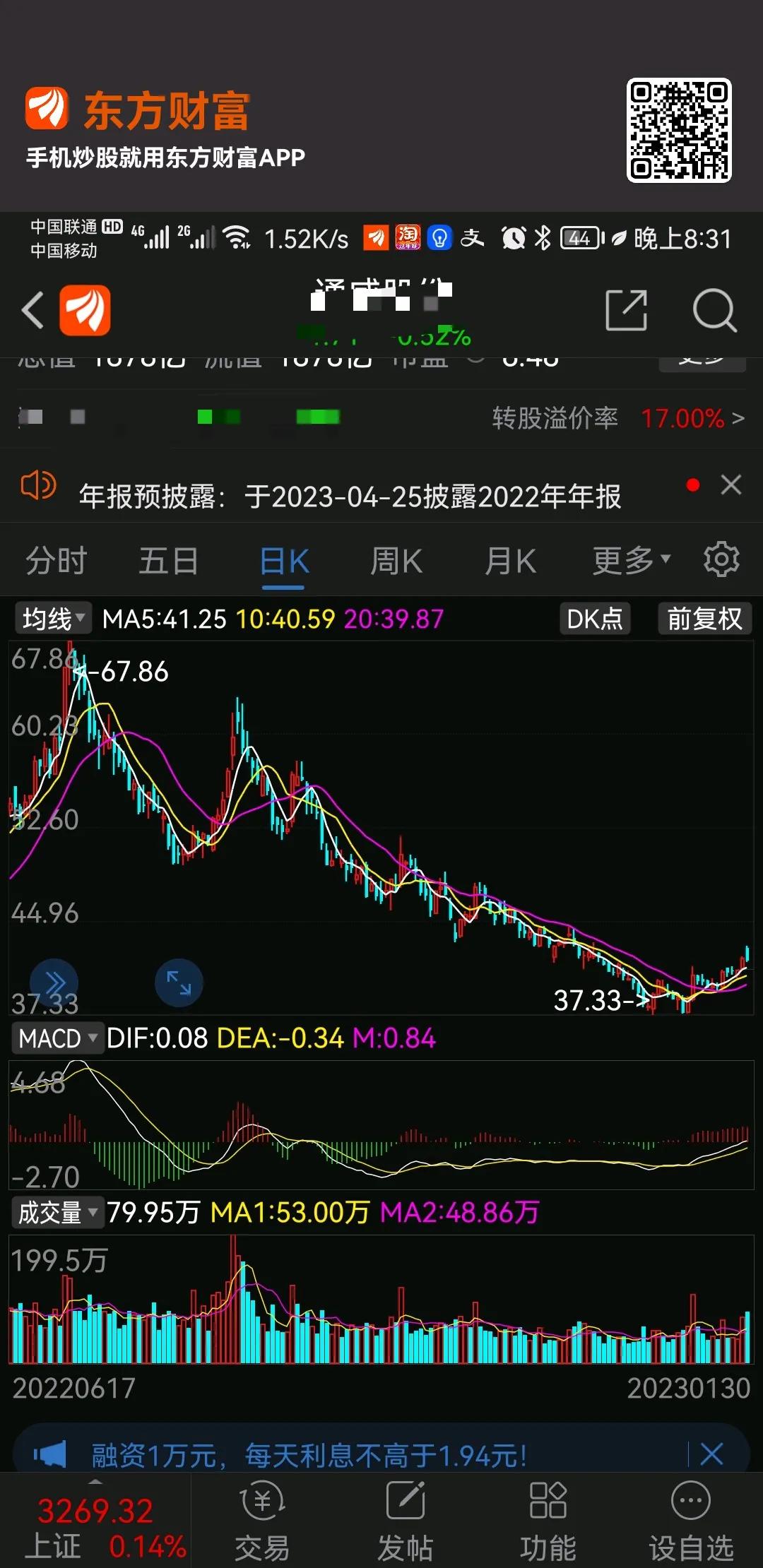Switch to the 周K chart tab
Image resolution: width=763 pixels, height=1568 pixels.
397,560
